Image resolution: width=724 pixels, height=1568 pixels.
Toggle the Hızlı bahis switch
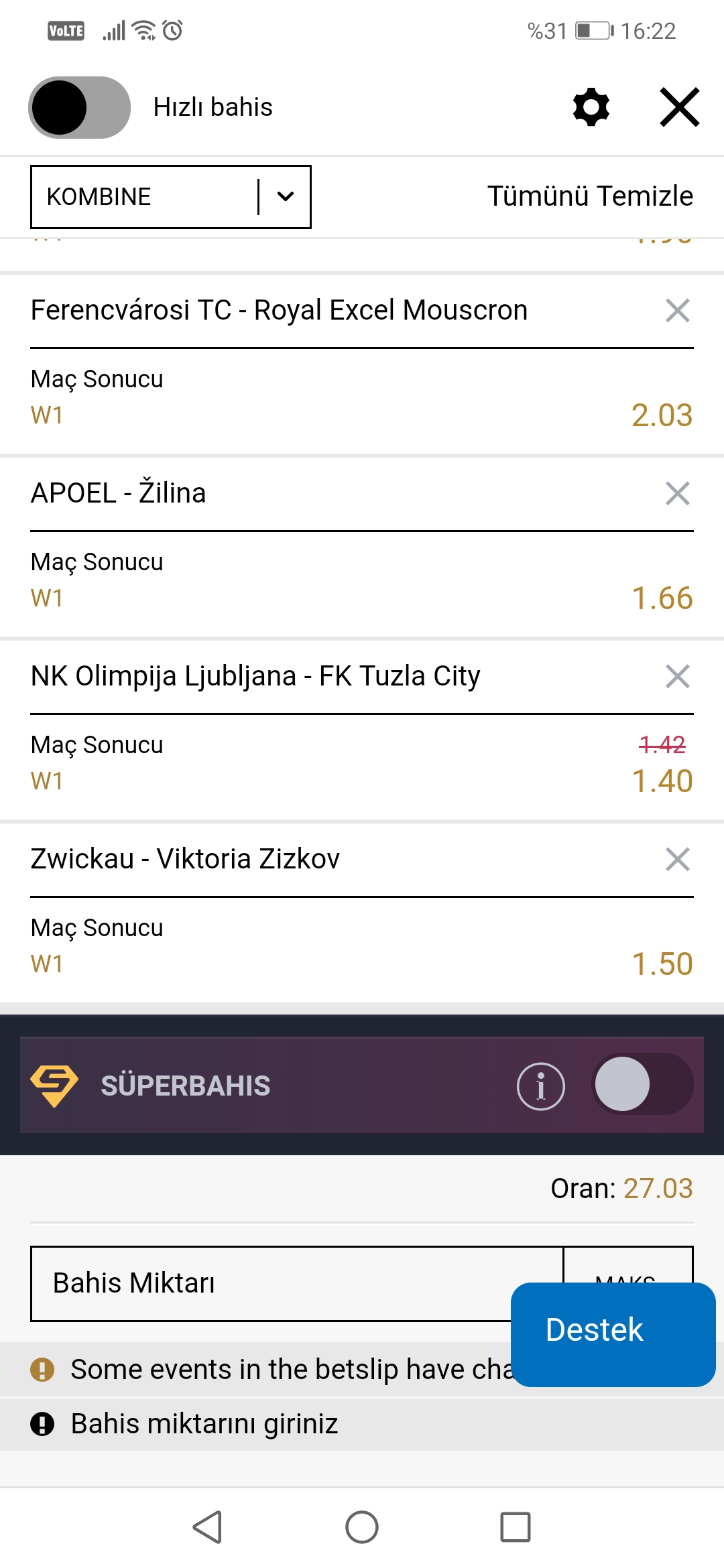click(x=79, y=107)
